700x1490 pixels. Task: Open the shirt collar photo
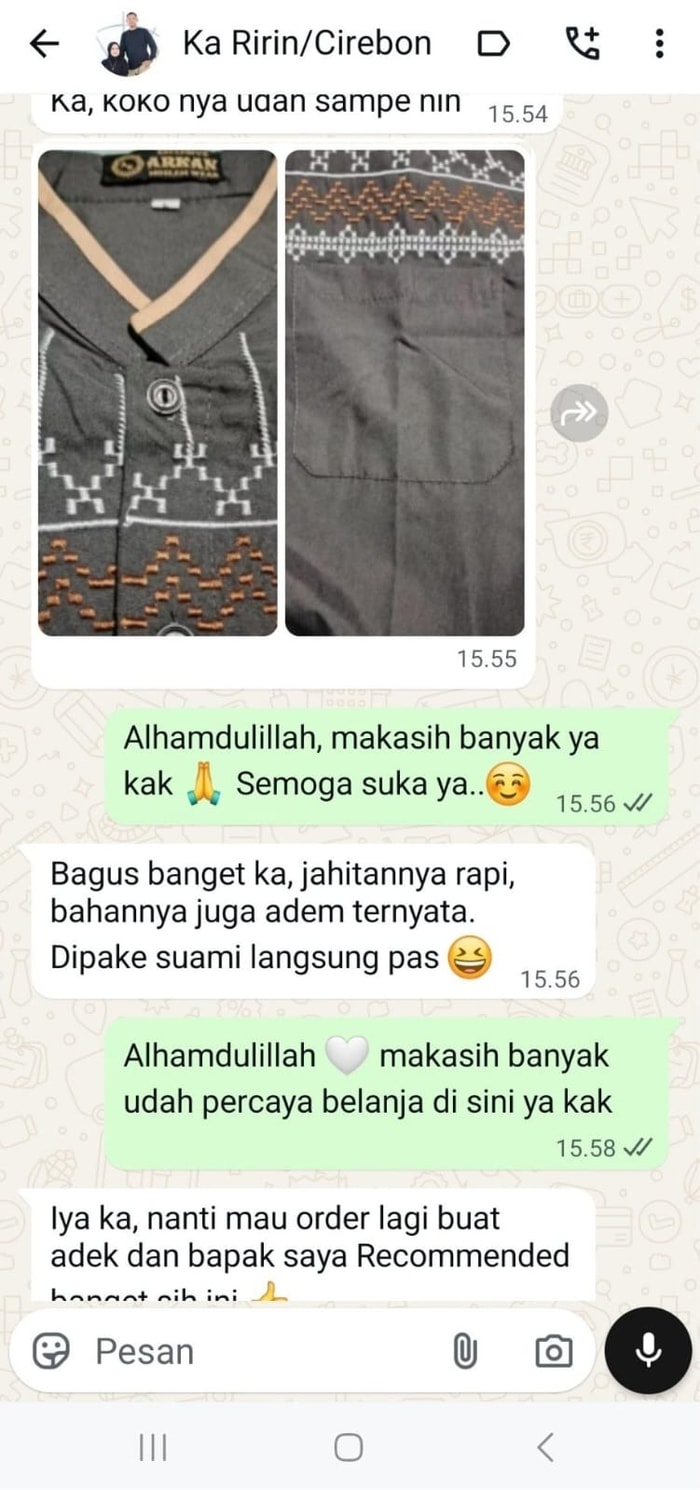click(158, 392)
